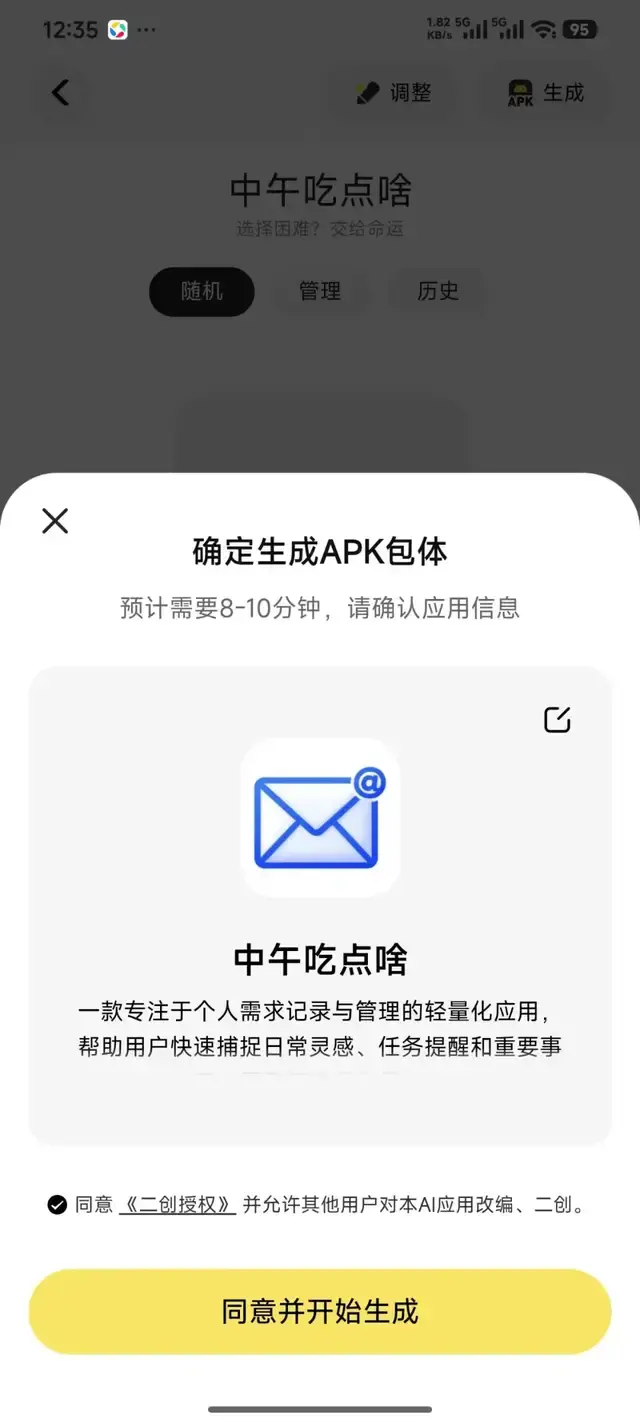Tap 同意并开始生成 button

[x=320, y=1312]
